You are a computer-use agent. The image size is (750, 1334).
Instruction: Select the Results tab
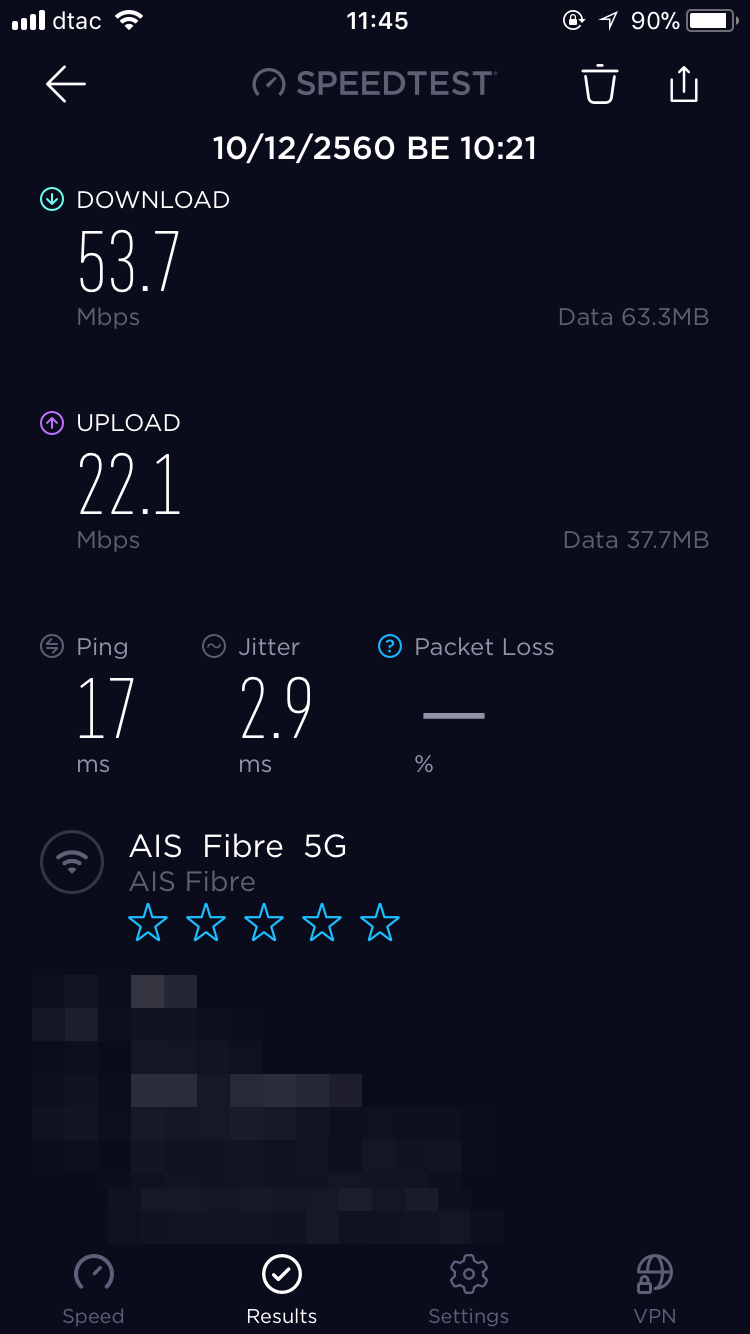(x=282, y=1289)
